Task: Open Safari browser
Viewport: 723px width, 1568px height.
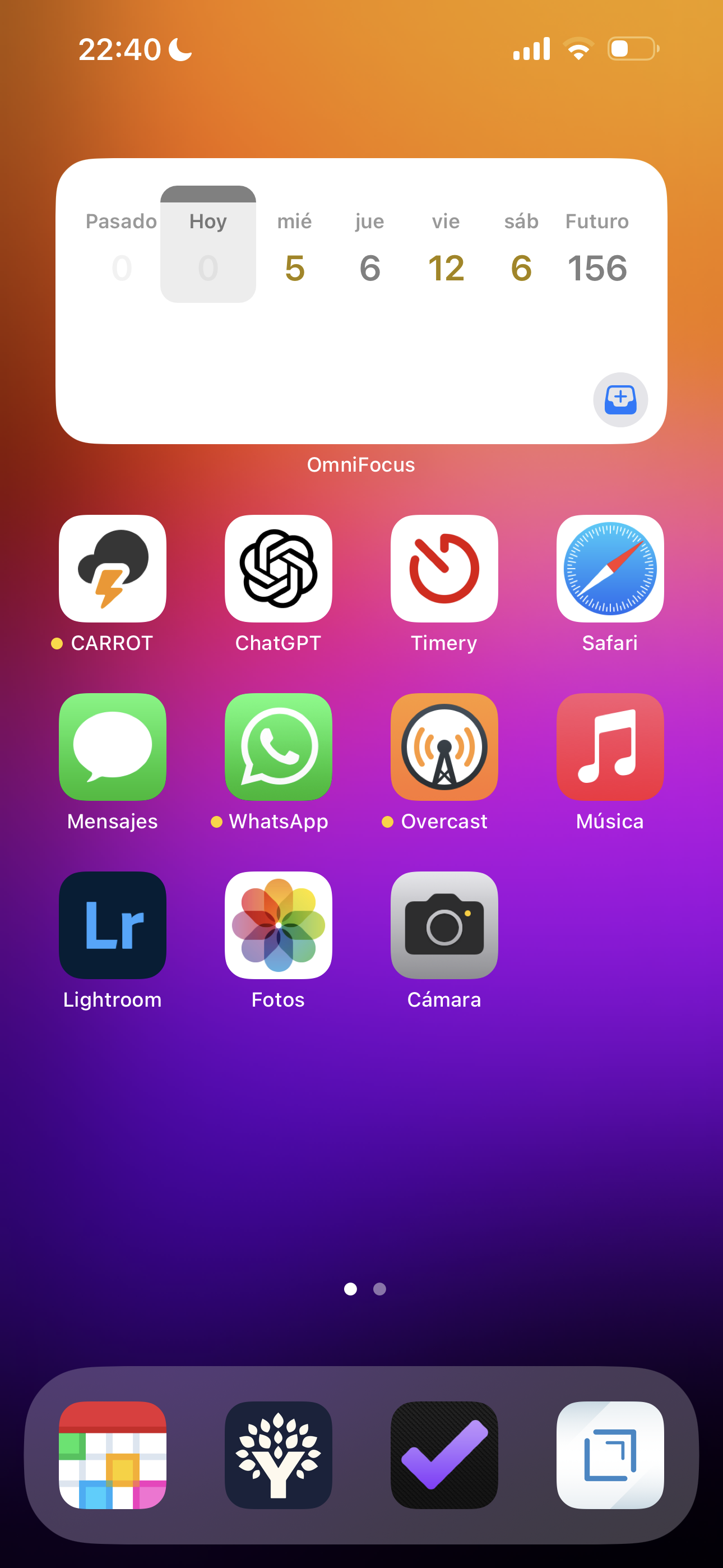Action: tap(610, 569)
